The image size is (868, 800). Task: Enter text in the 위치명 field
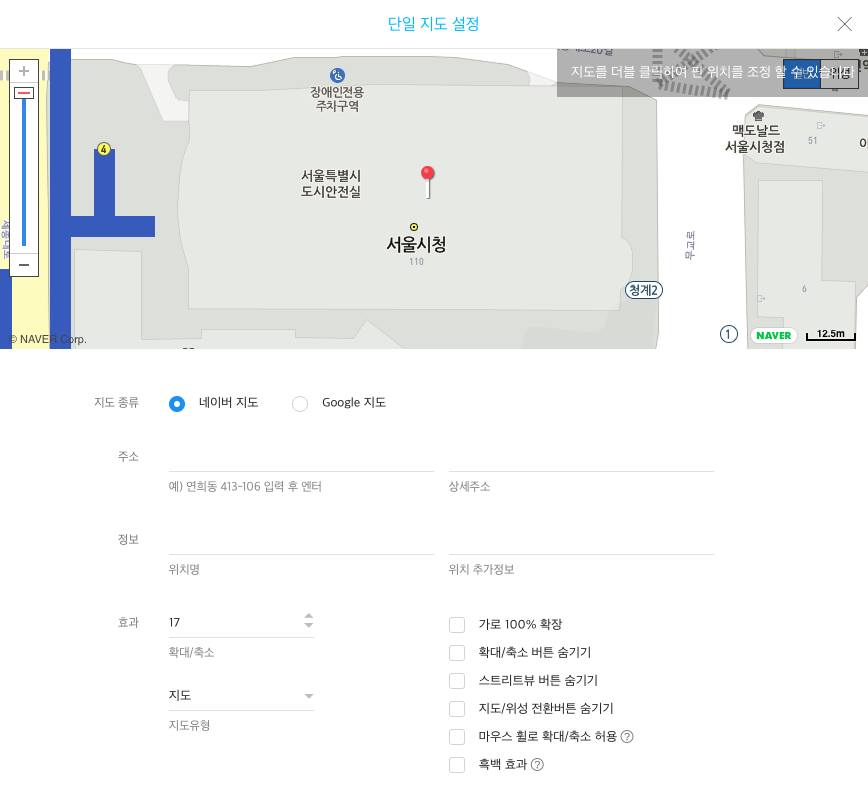click(x=301, y=541)
